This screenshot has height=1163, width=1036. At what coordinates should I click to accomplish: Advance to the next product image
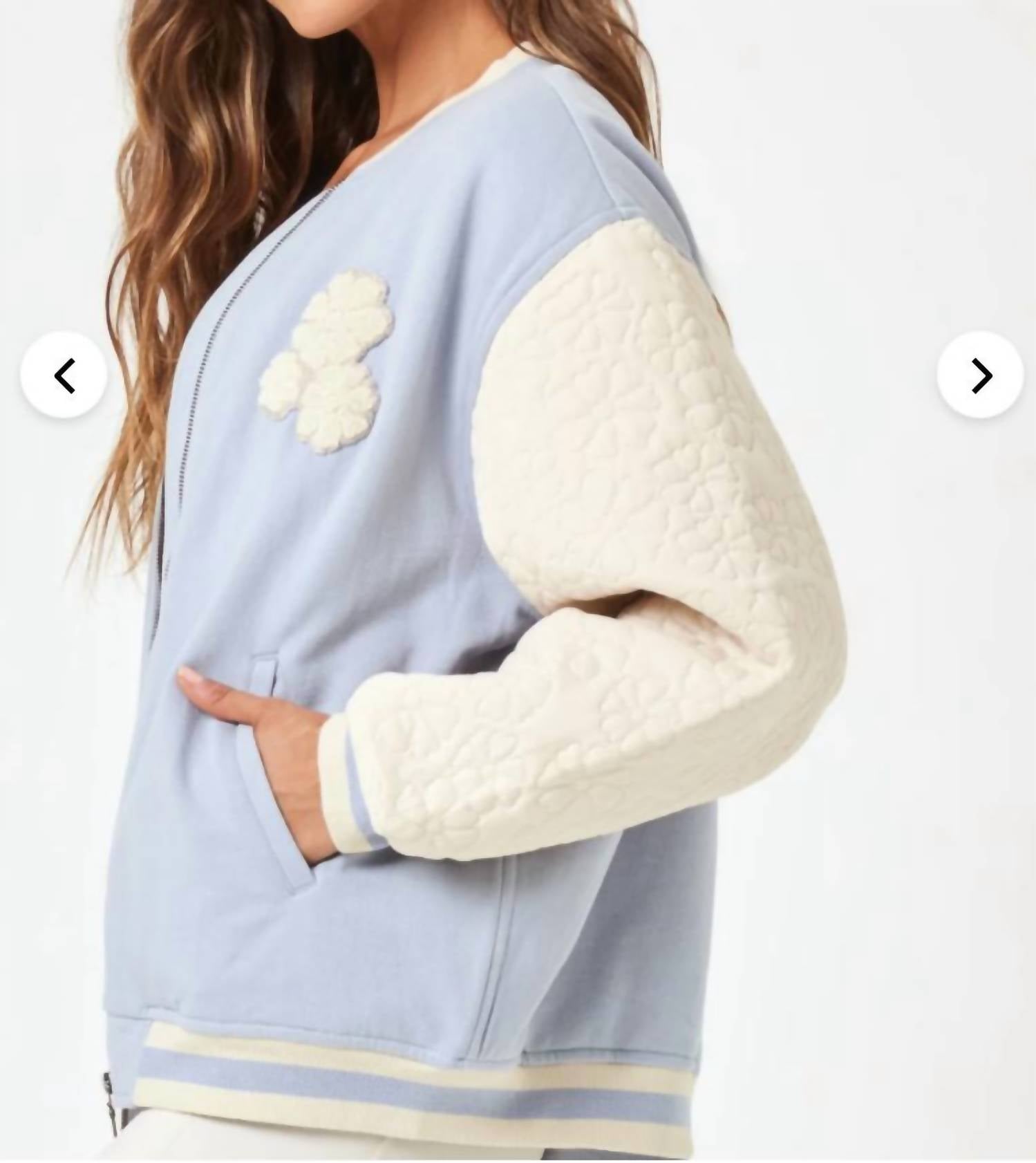click(979, 375)
